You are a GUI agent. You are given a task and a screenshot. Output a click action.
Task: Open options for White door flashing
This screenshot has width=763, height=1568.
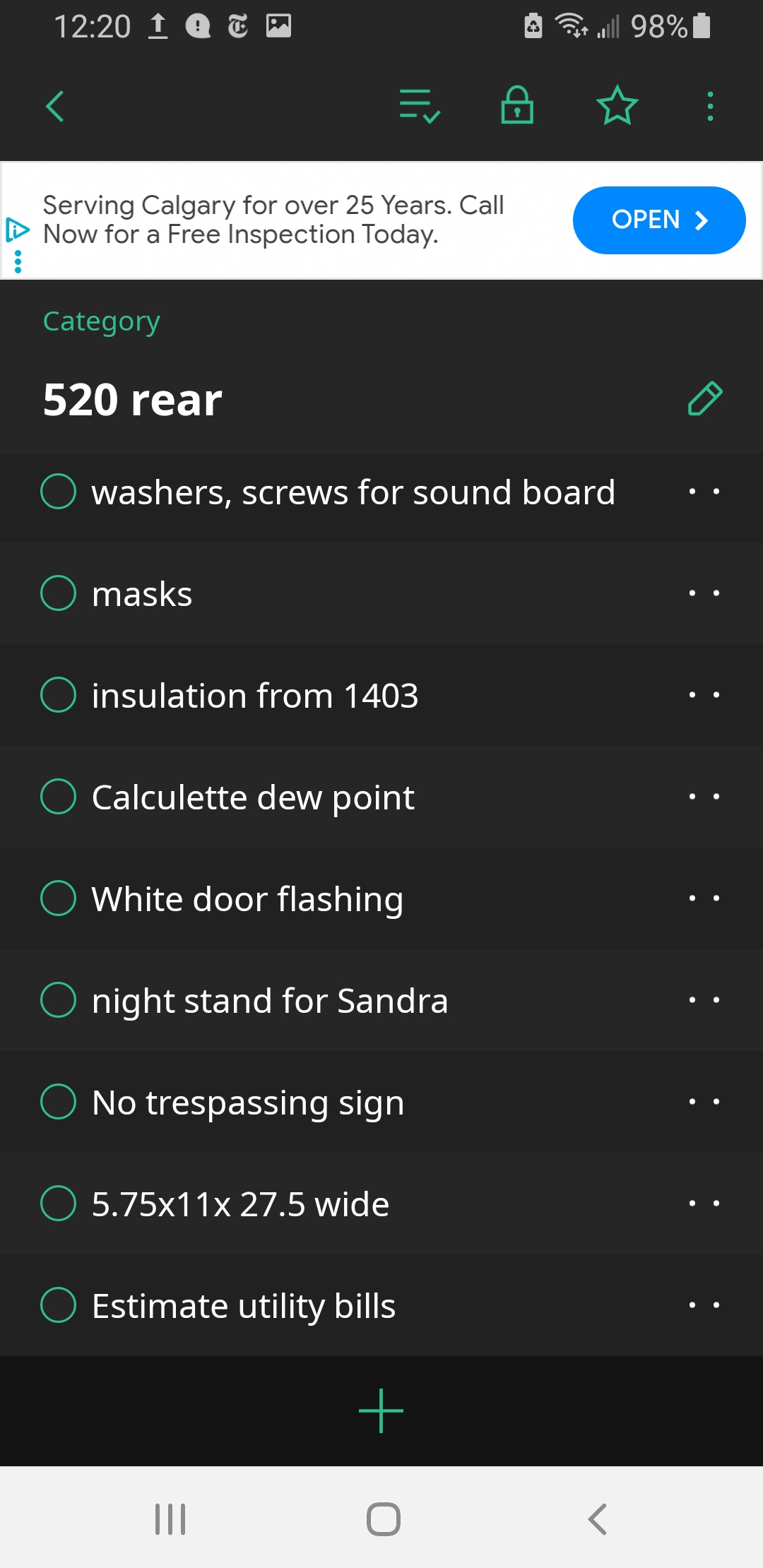pyautogui.click(x=704, y=898)
